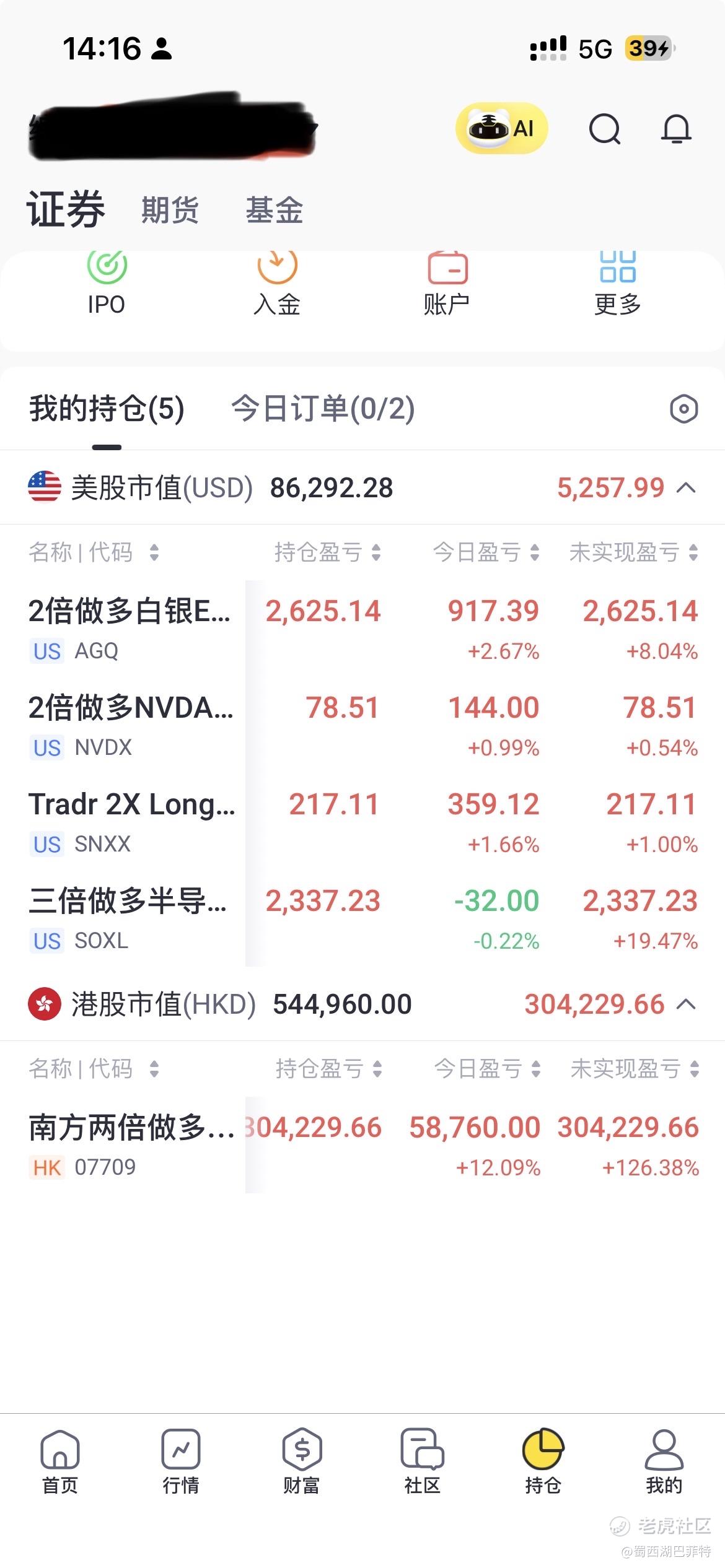Viewport: 725px width, 1568px height.
Task: Switch to the 今日订单 tab
Action: pyautogui.click(x=323, y=409)
